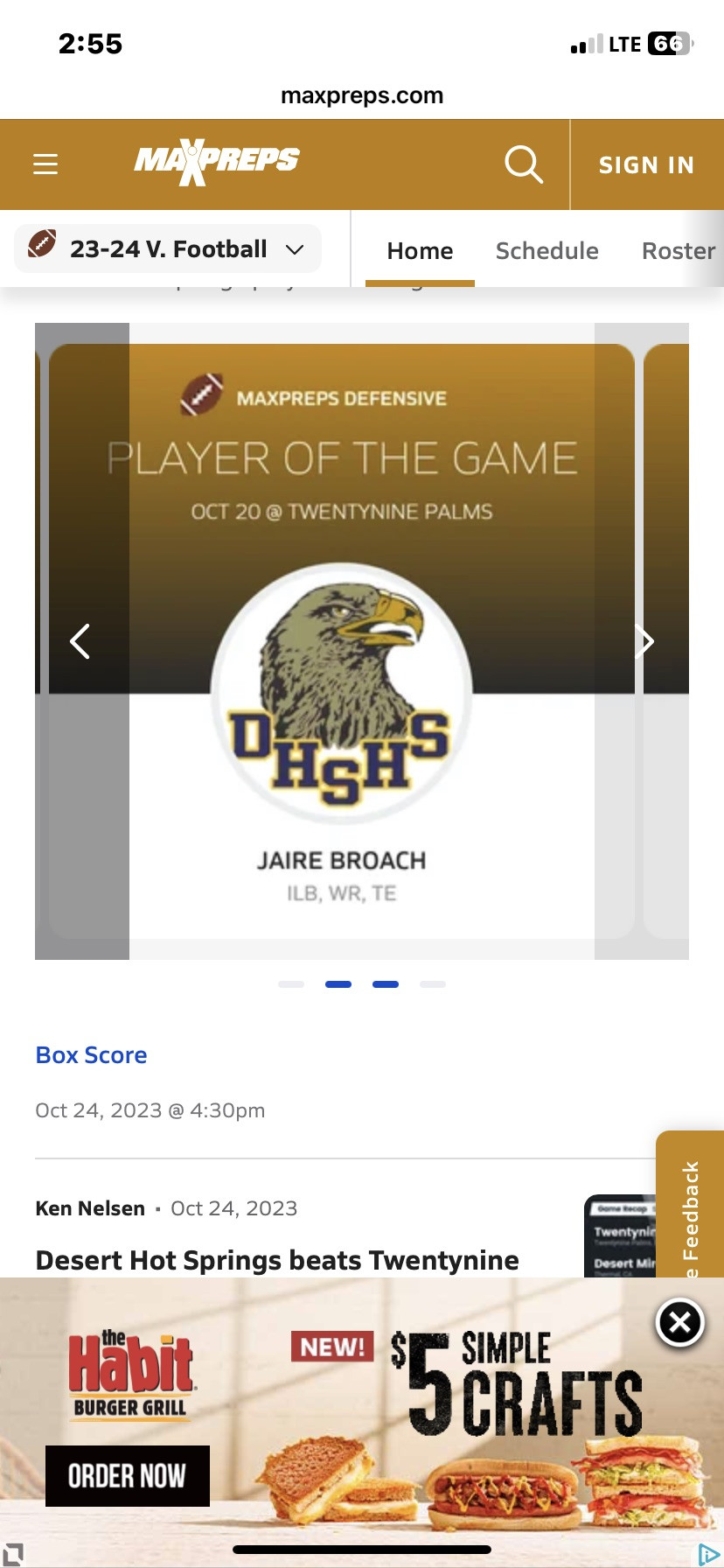Tap SIGN IN
This screenshot has width=724, height=1568.
point(646,165)
